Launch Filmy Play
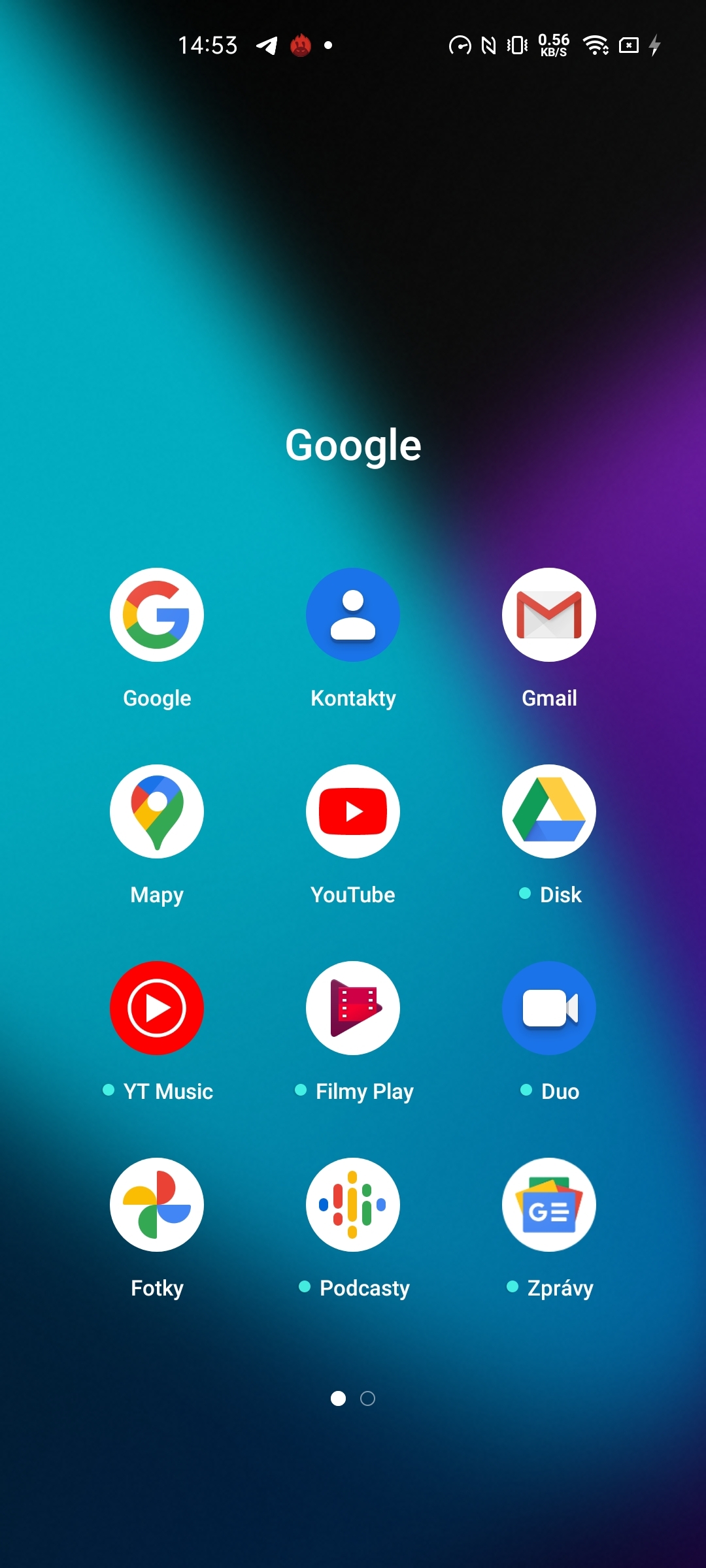Screen dimensions: 706x1568 tap(353, 1008)
